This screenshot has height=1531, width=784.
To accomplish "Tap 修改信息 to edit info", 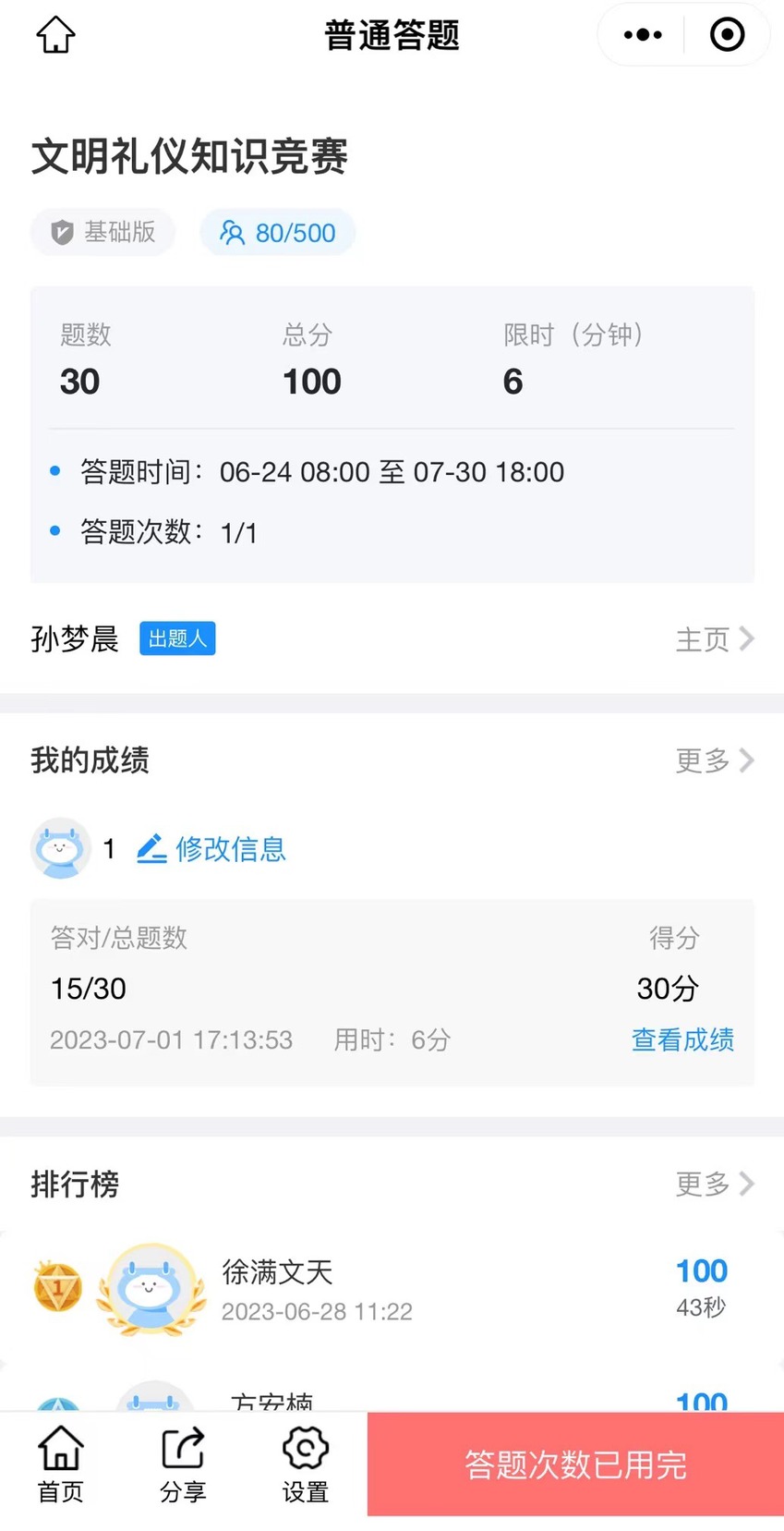I will point(212,849).
